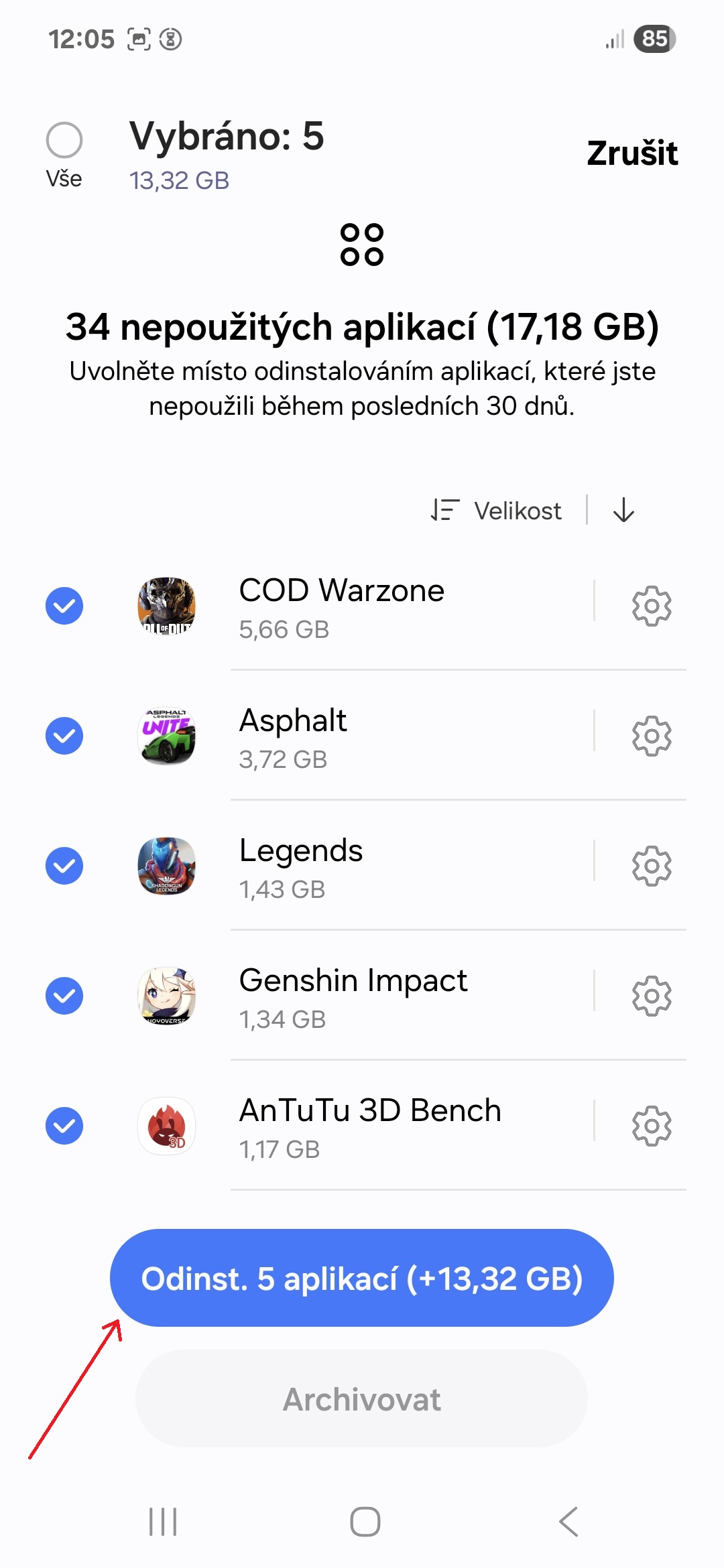This screenshot has width=724, height=1568.
Task: Tap the Archivovat button
Action: pos(362,1399)
